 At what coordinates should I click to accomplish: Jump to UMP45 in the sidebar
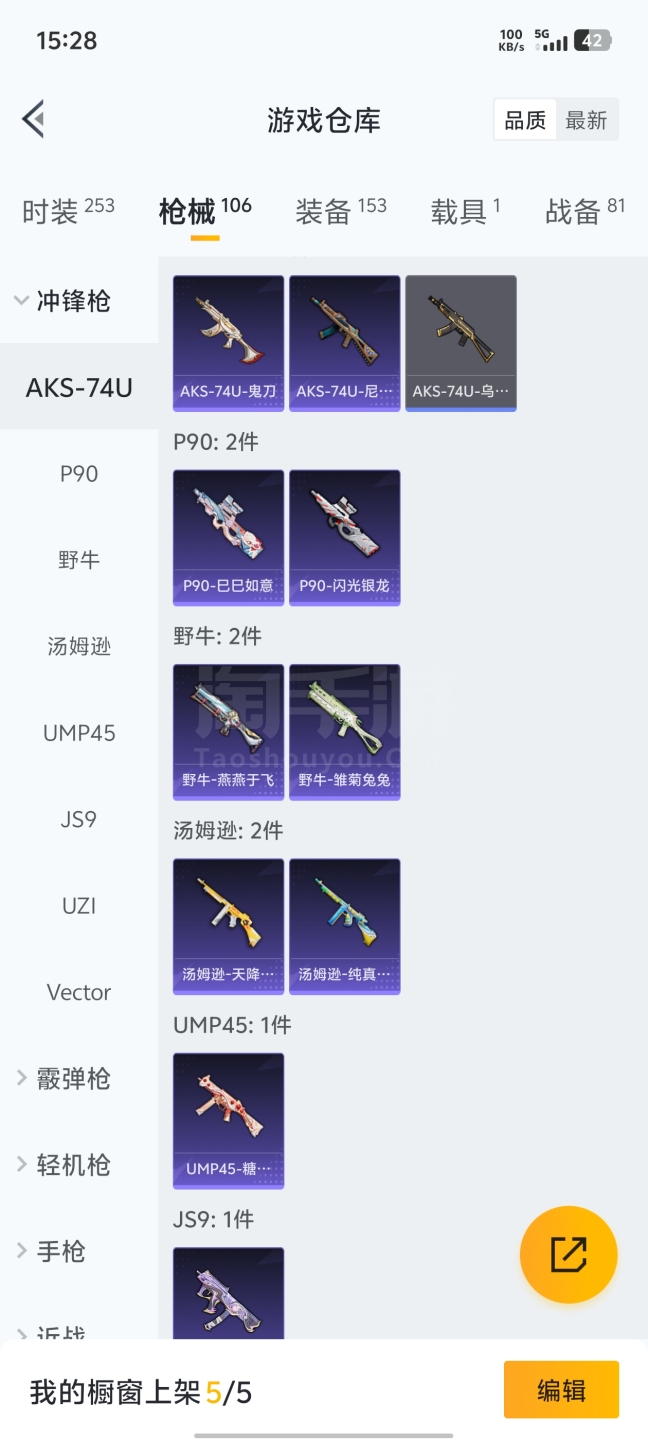tap(79, 733)
